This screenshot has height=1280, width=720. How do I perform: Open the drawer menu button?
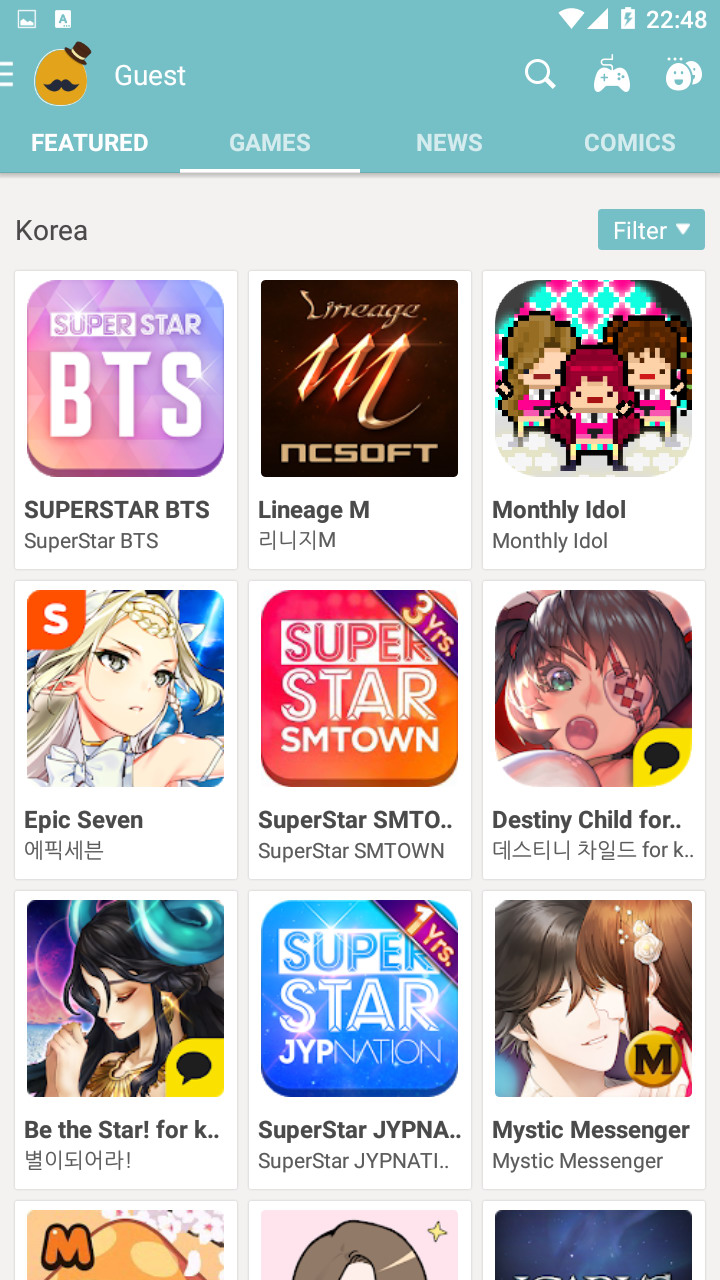pyautogui.click(x=6, y=75)
